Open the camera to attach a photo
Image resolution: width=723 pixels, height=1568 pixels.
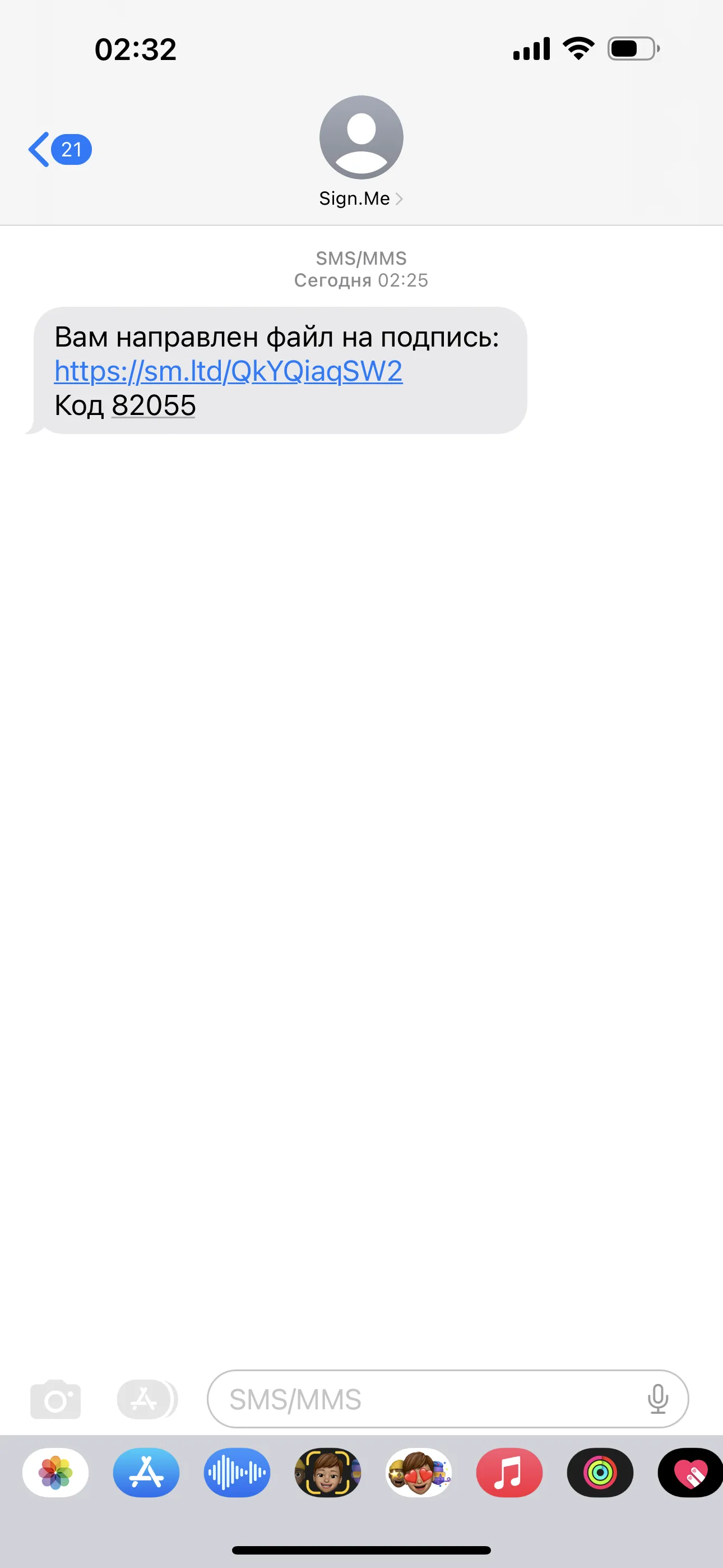(x=55, y=1399)
